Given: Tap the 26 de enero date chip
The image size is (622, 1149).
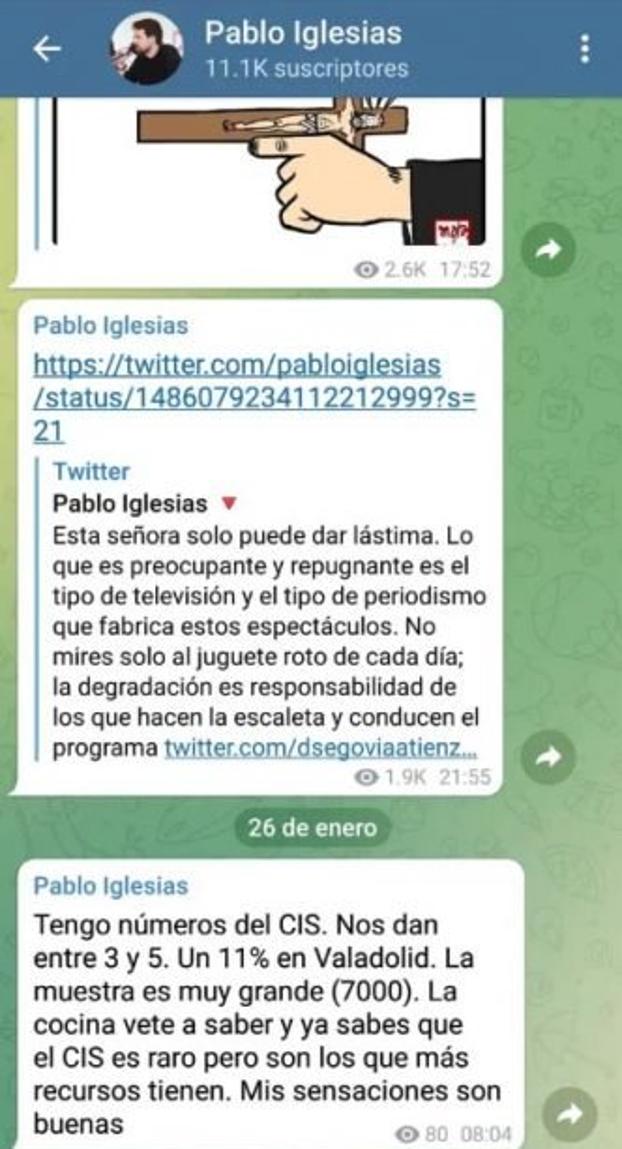Looking at the screenshot, I should click(x=313, y=829).
